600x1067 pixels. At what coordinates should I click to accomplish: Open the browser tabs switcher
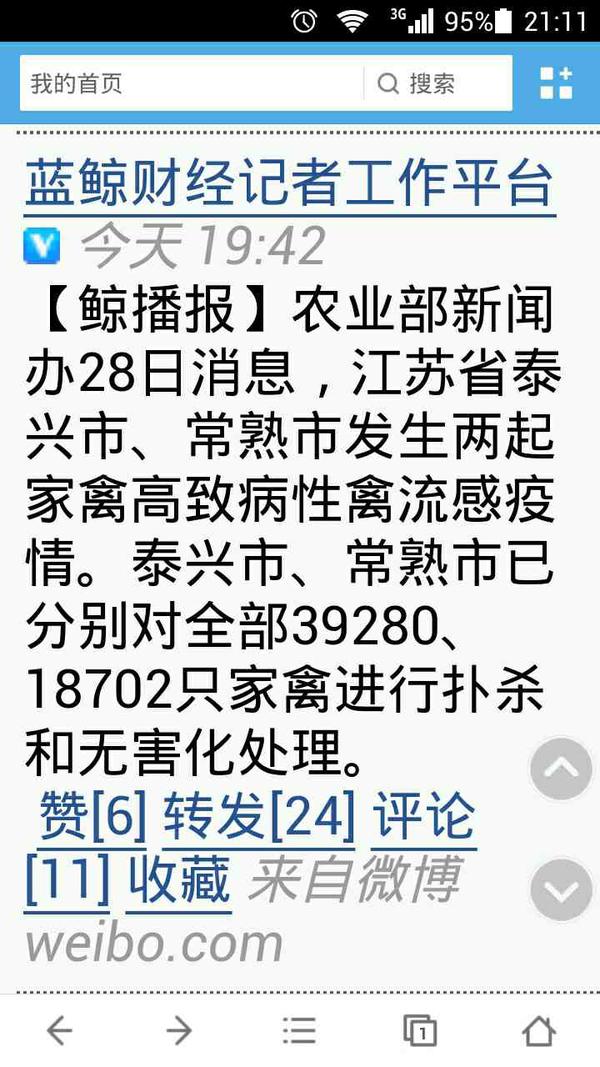420,1032
